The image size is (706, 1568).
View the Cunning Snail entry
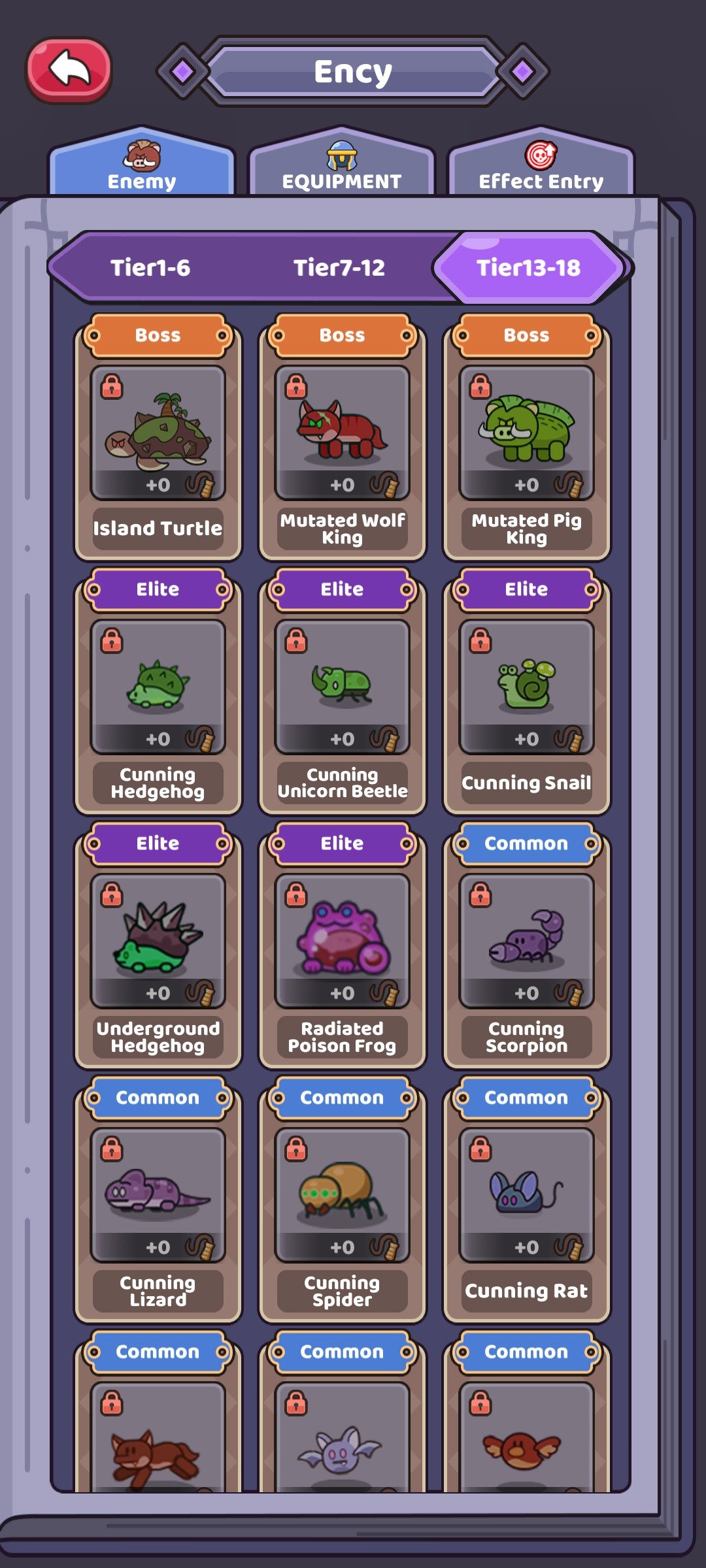526,692
